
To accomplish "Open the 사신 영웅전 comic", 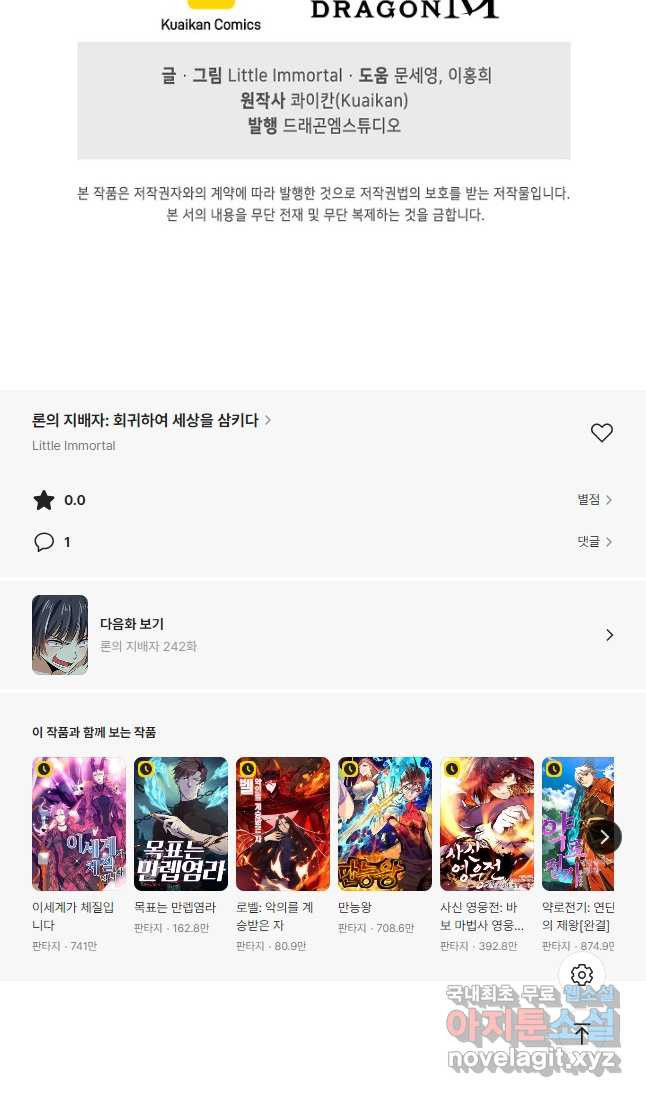I will tap(487, 824).
